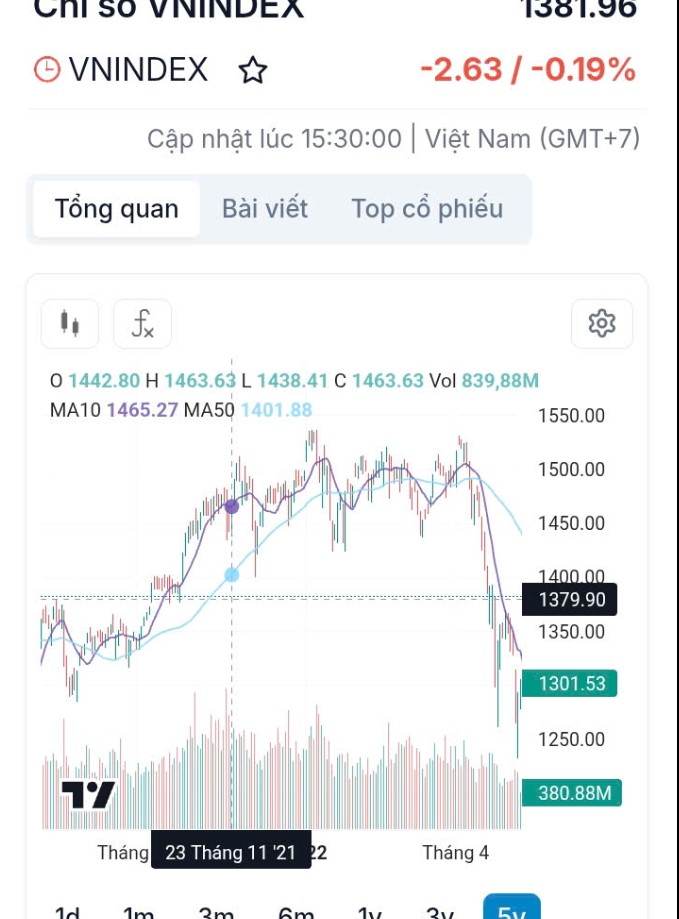
Task: Change the candlestick chart type
Action: pyautogui.click(x=70, y=323)
